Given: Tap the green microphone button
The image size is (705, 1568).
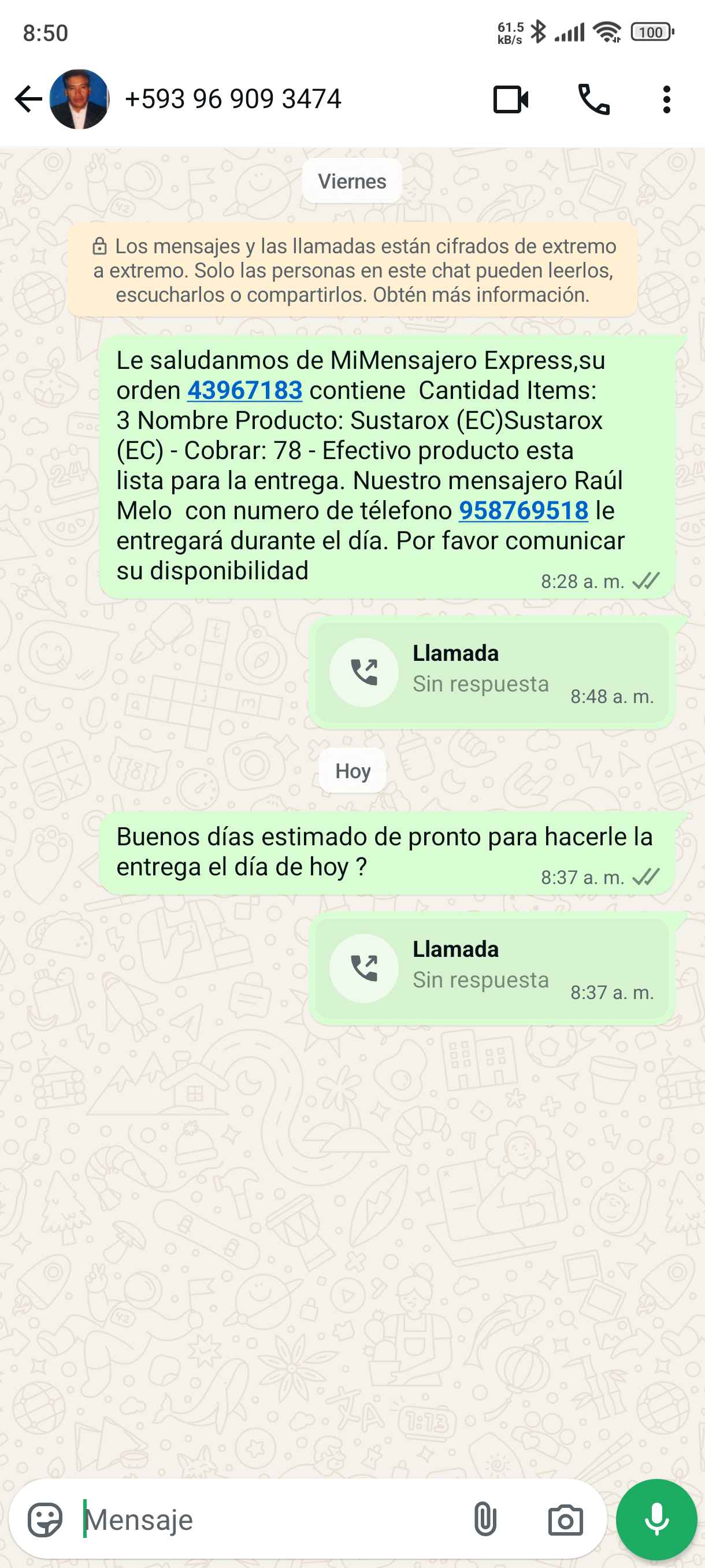Looking at the screenshot, I should point(656,1519).
